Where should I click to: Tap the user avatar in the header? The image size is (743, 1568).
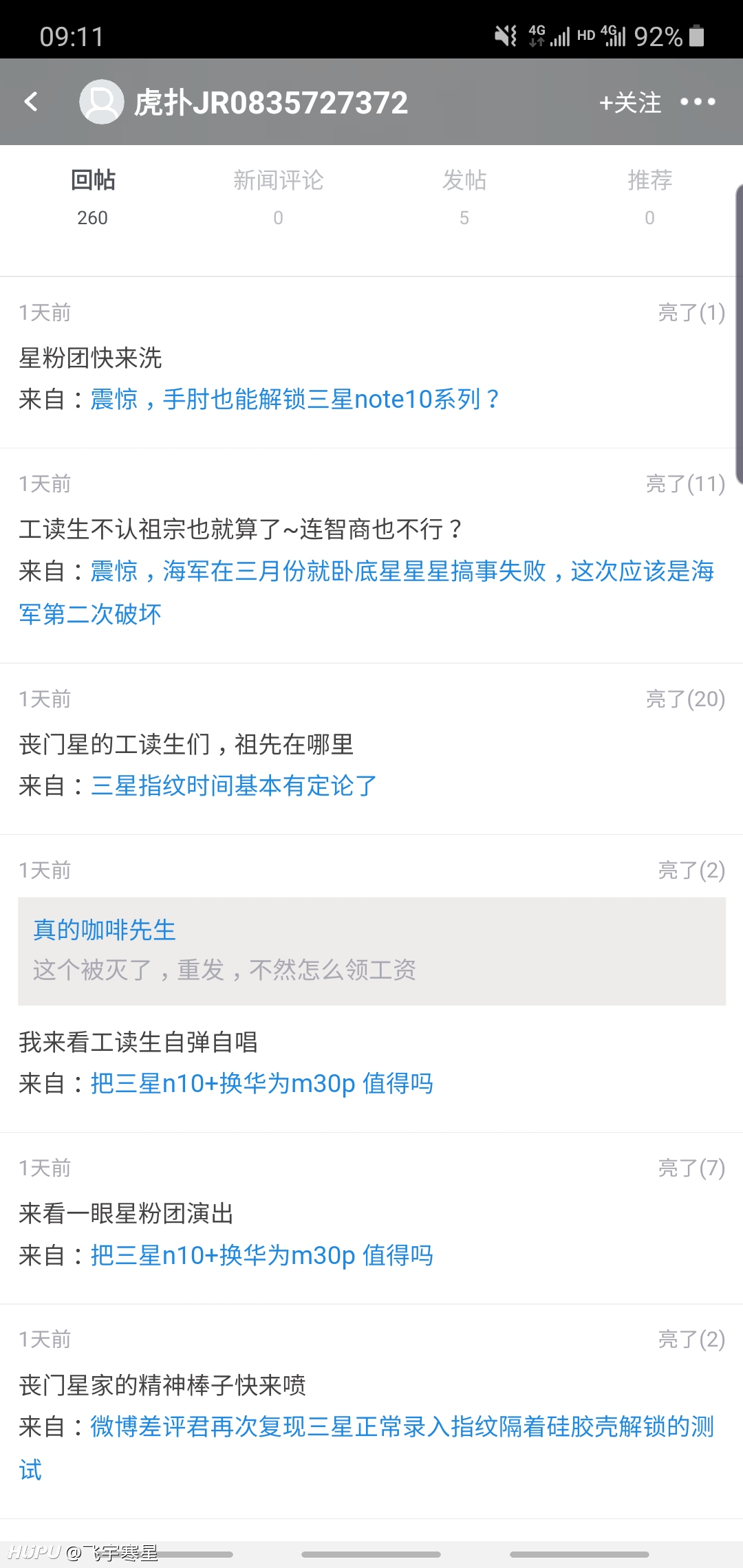(x=102, y=102)
